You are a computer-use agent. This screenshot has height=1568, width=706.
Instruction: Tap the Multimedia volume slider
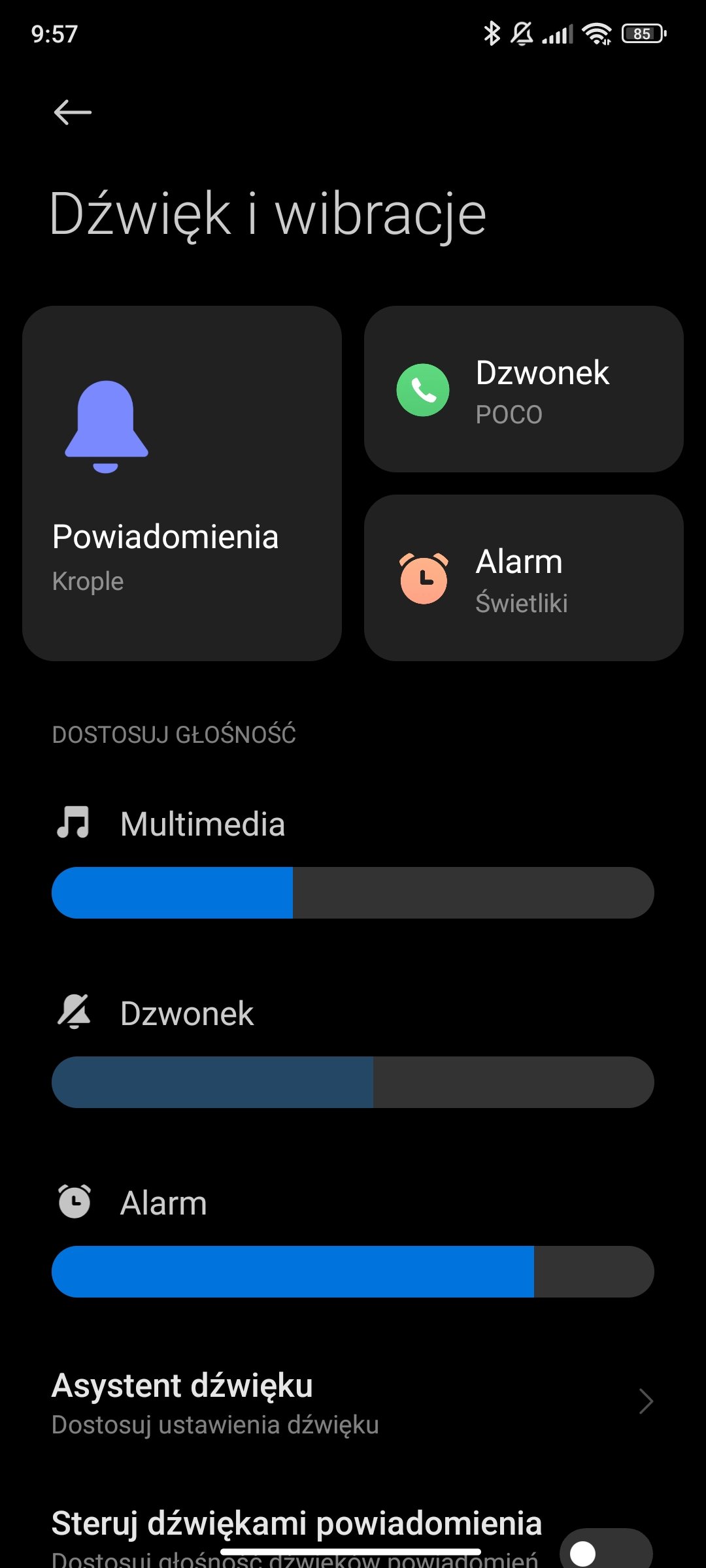[x=353, y=892]
